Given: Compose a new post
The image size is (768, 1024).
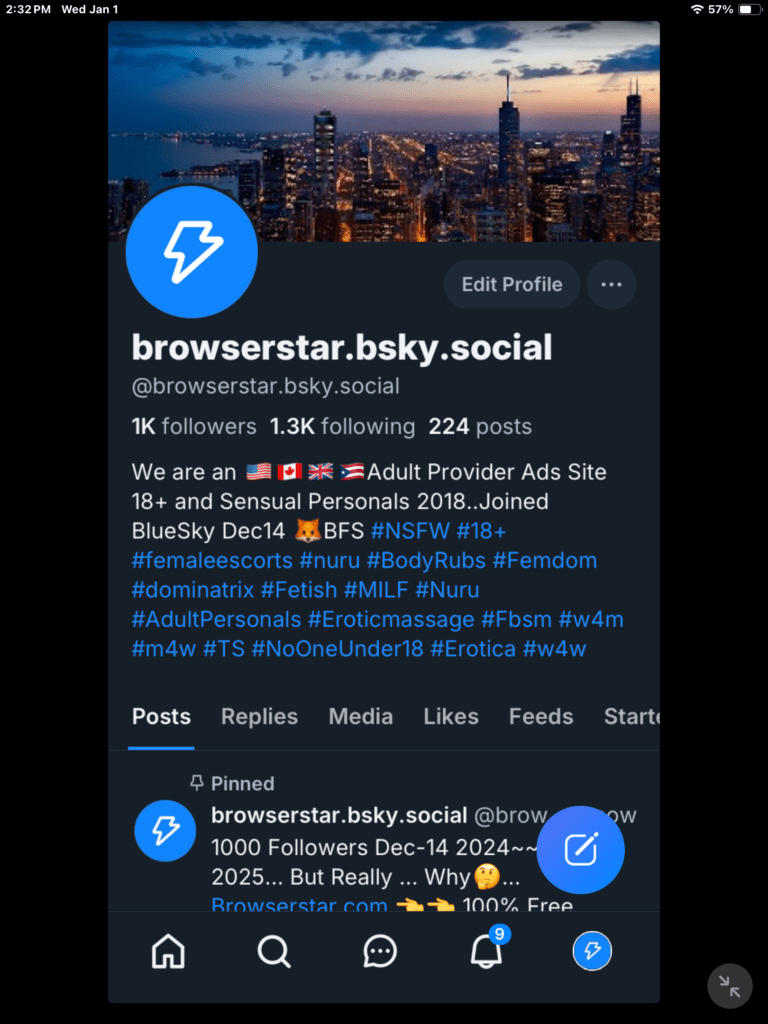Looking at the screenshot, I should coord(581,850).
